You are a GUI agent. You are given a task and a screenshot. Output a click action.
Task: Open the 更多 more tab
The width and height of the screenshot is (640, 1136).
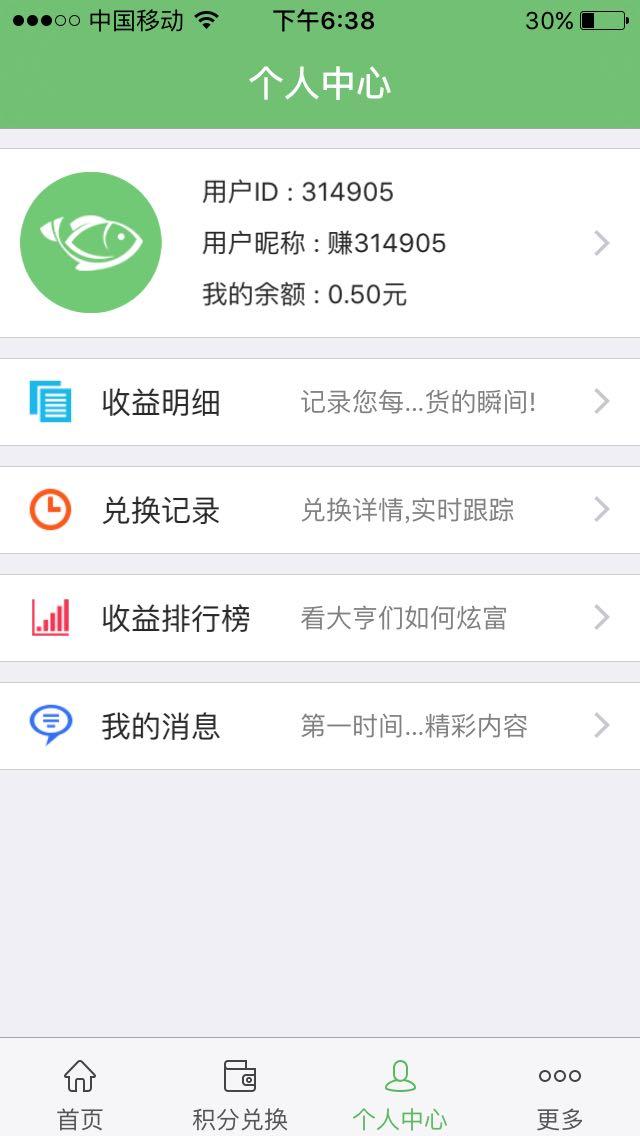pyautogui.click(x=560, y=1092)
